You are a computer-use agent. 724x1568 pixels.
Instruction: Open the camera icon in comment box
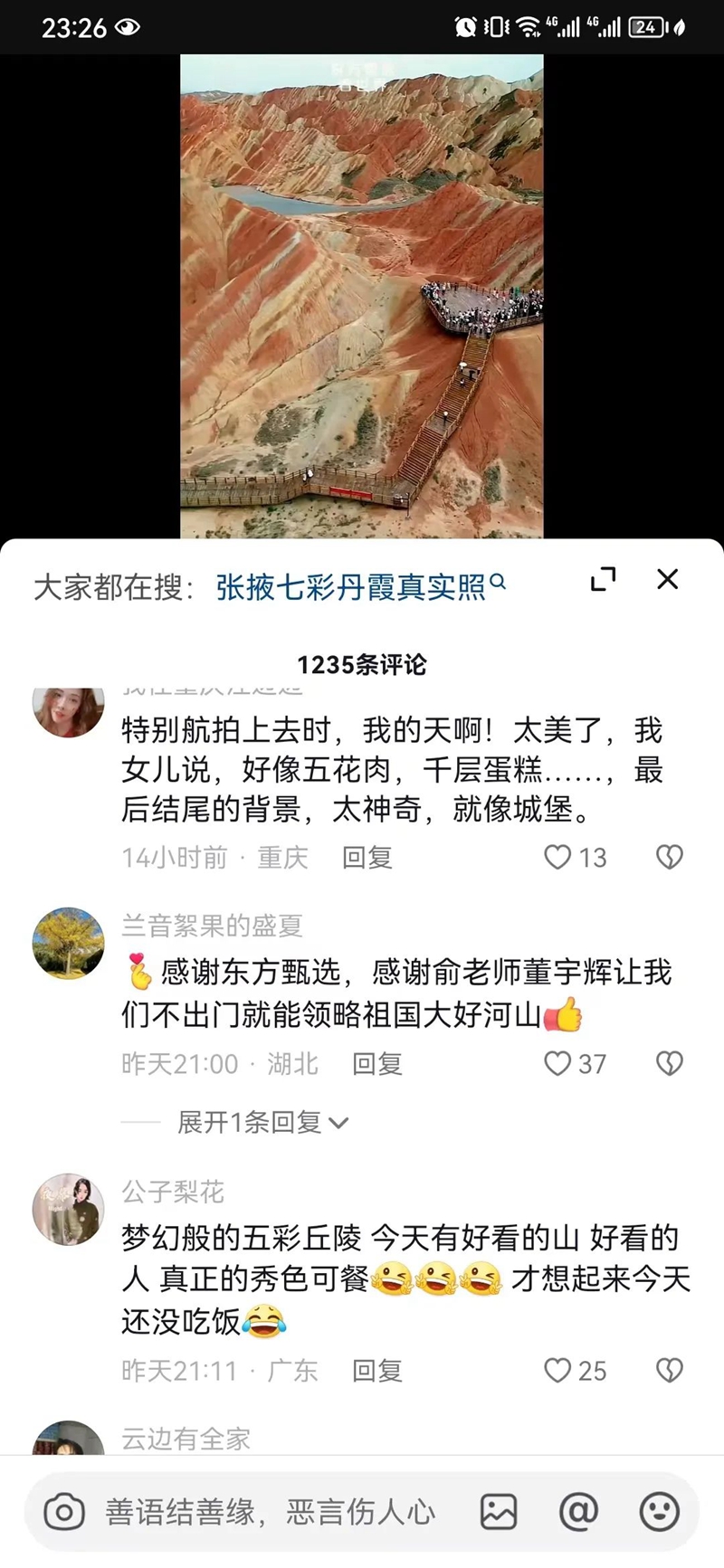(x=64, y=1512)
